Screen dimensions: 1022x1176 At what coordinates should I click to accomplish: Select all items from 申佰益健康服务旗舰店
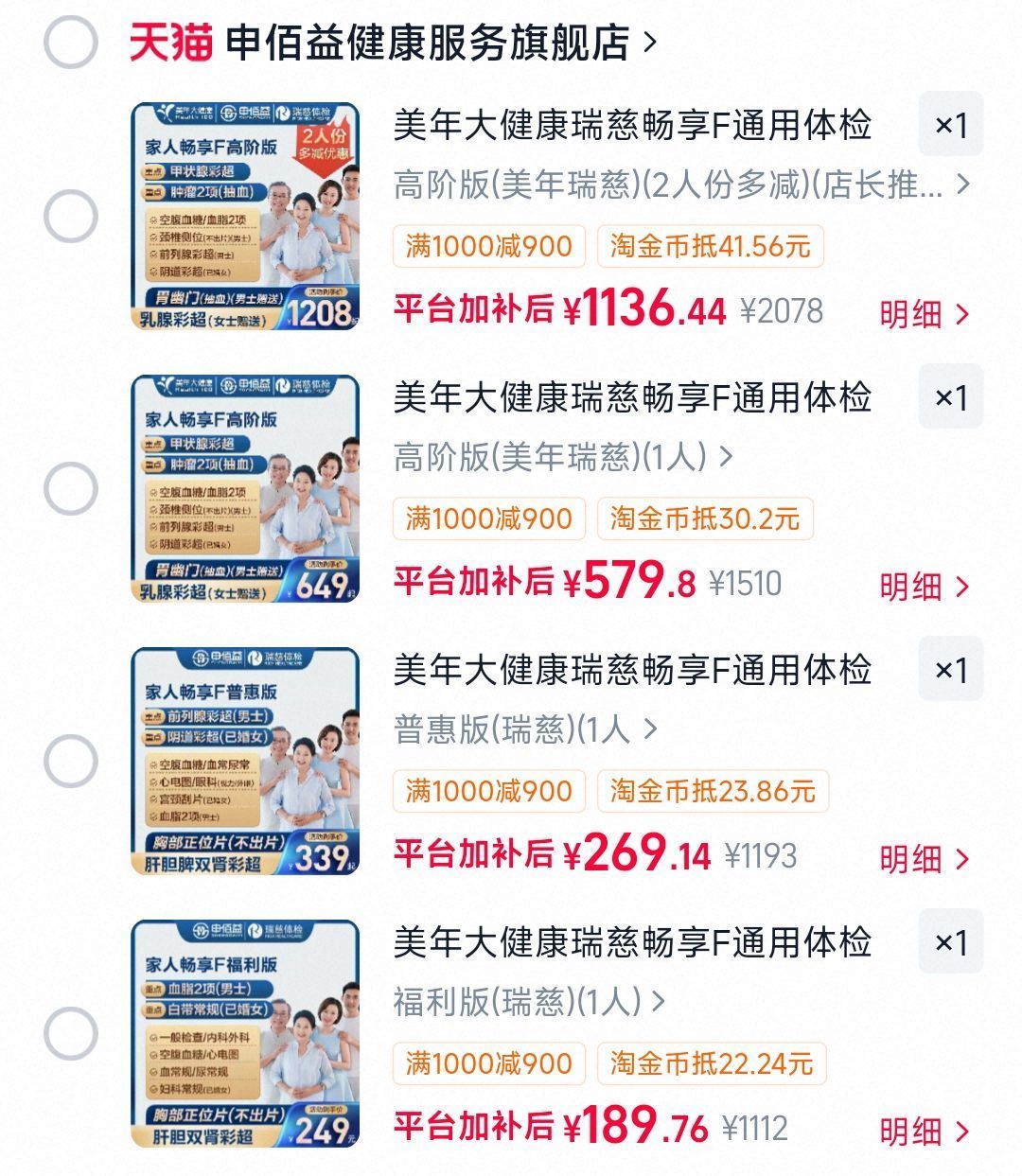pyautogui.click(x=71, y=43)
